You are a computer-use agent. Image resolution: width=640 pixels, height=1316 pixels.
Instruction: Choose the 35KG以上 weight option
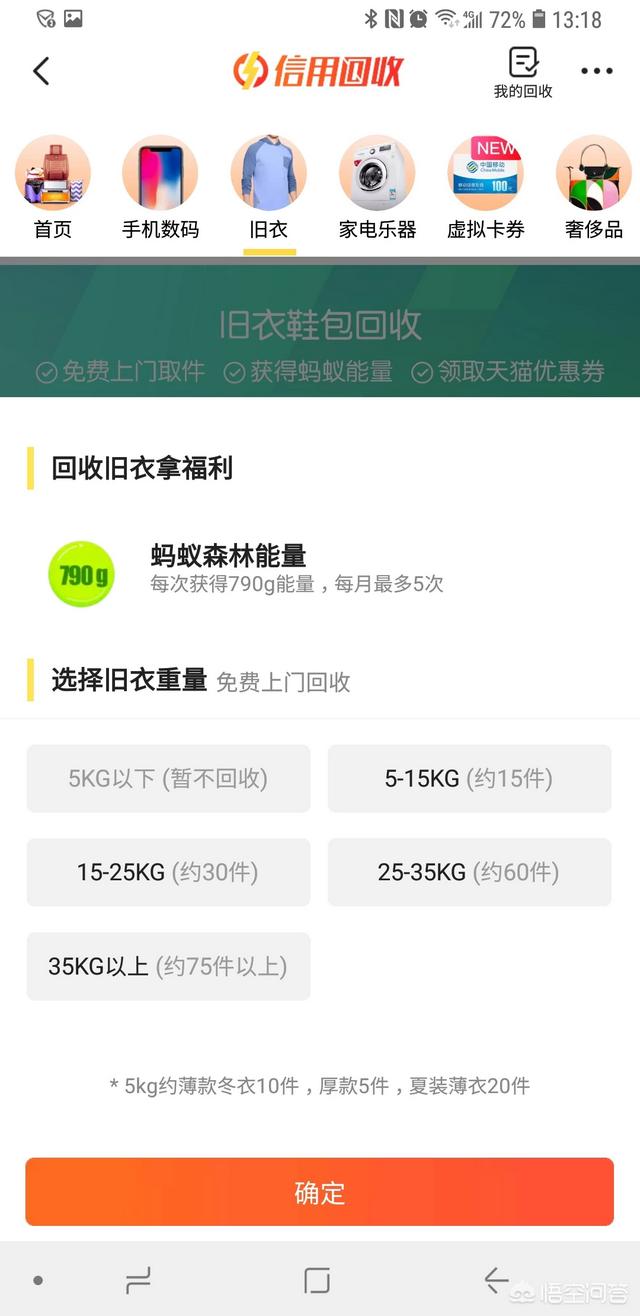[x=168, y=966]
